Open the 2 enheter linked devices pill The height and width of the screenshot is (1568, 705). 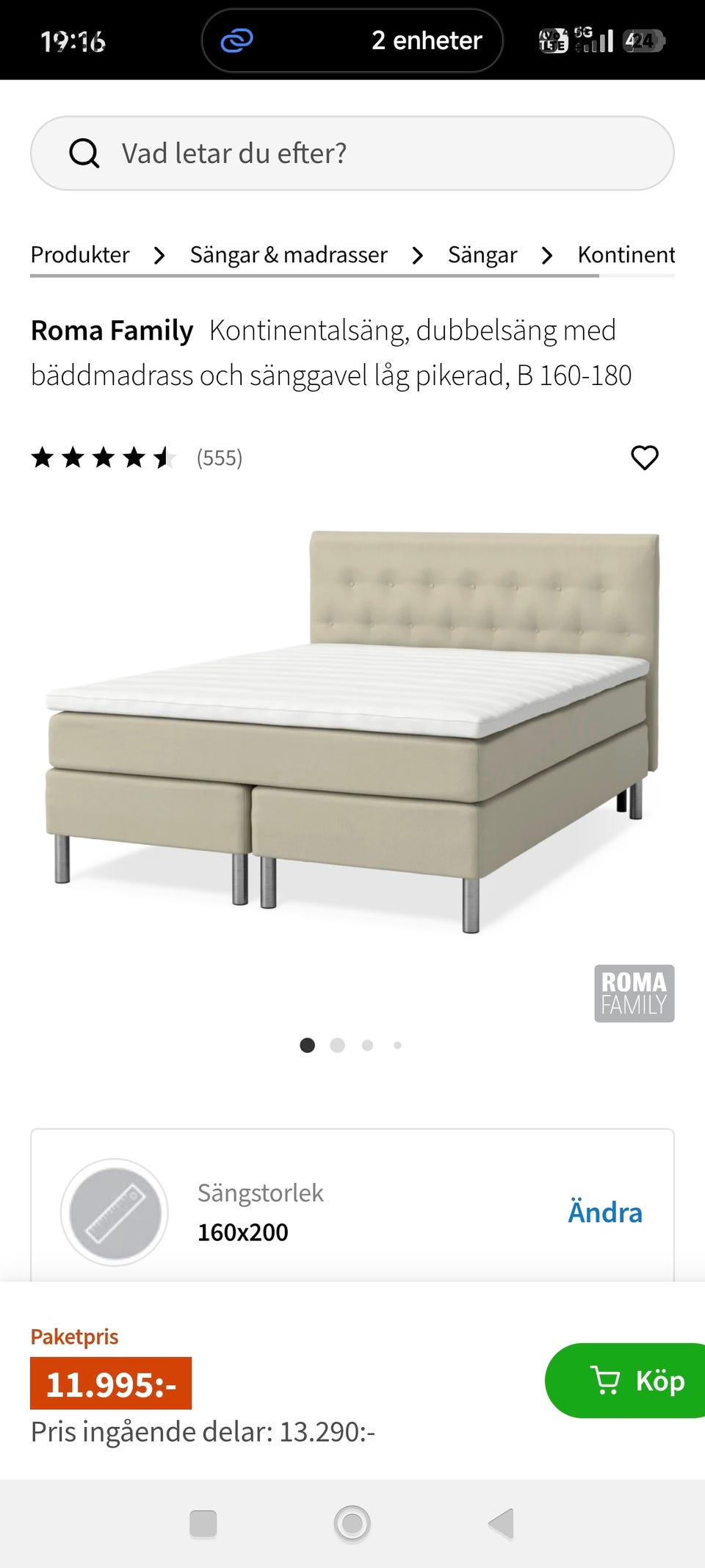(x=352, y=40)
